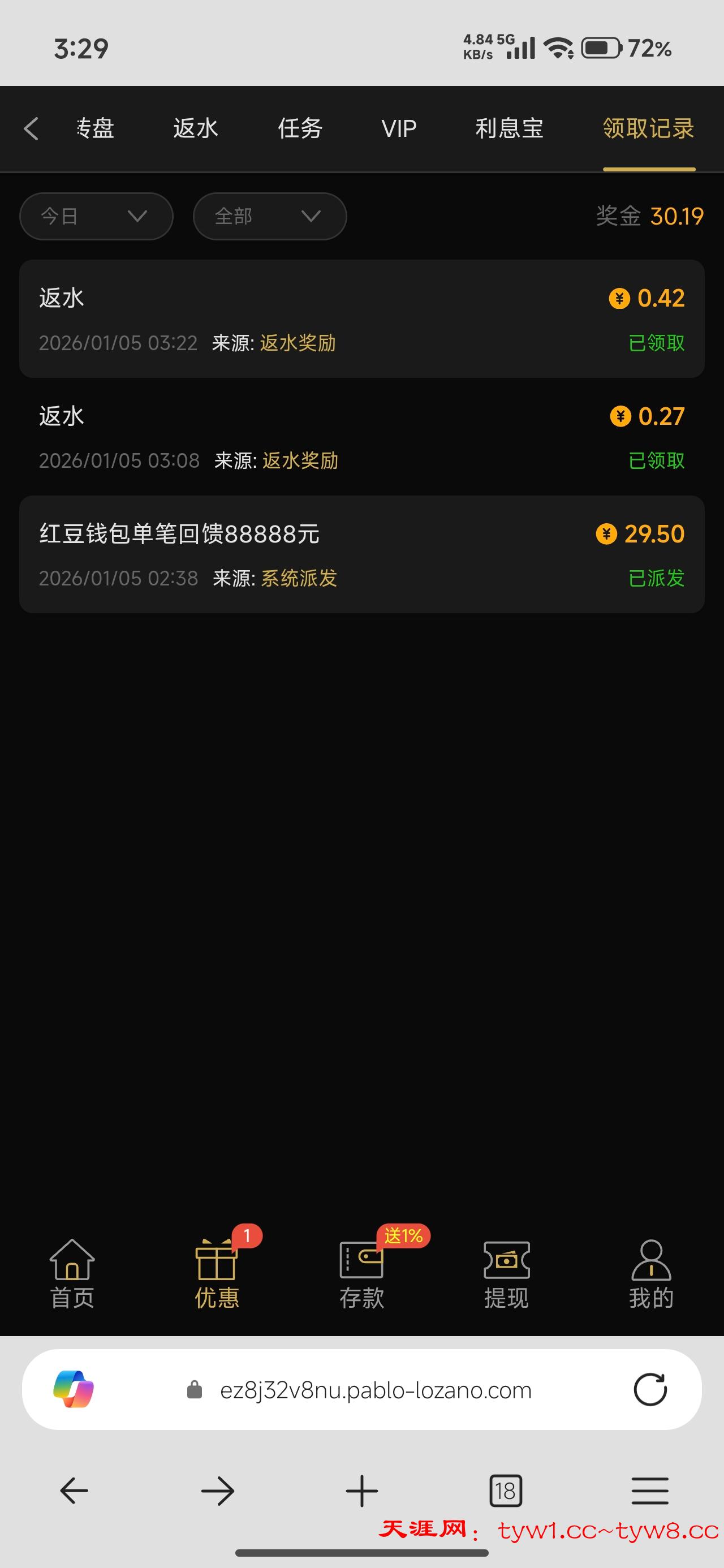The width and height of the screenshot is (724, 1568).
Task: Open the Copilot icon in address bar
Action: coord(74,1390)
